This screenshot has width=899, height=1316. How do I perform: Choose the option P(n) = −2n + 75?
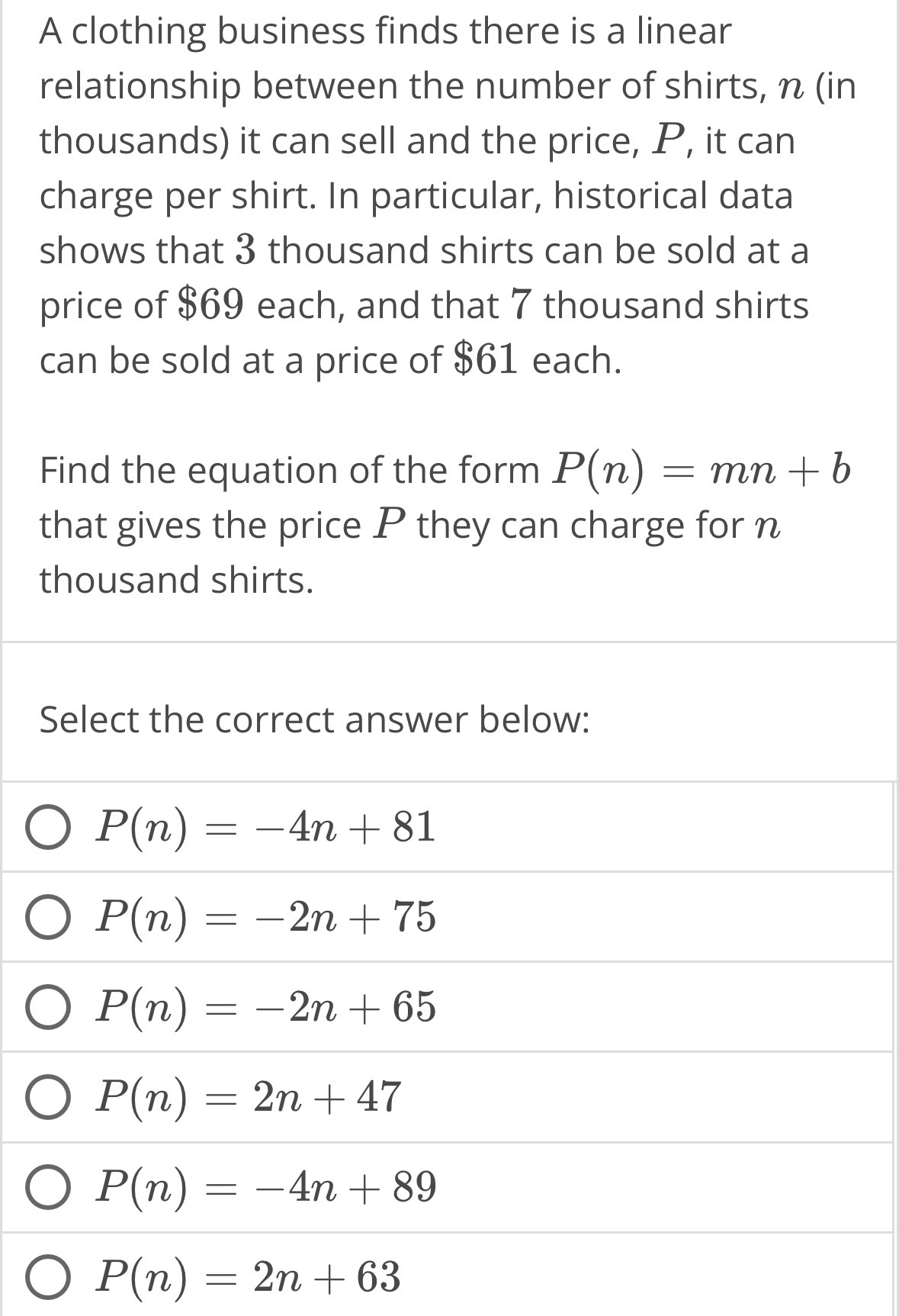48,918
